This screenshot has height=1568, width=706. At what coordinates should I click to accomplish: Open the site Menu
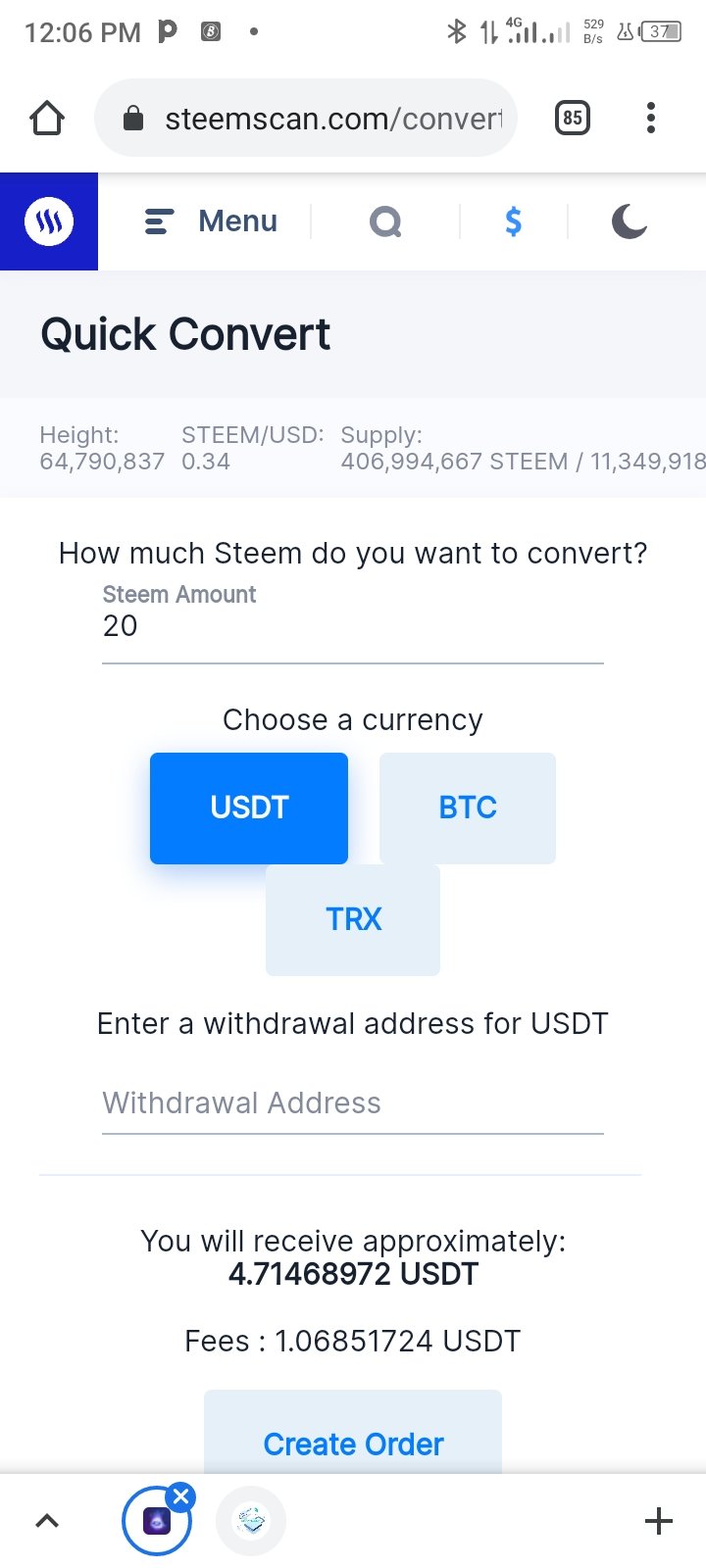211,221
